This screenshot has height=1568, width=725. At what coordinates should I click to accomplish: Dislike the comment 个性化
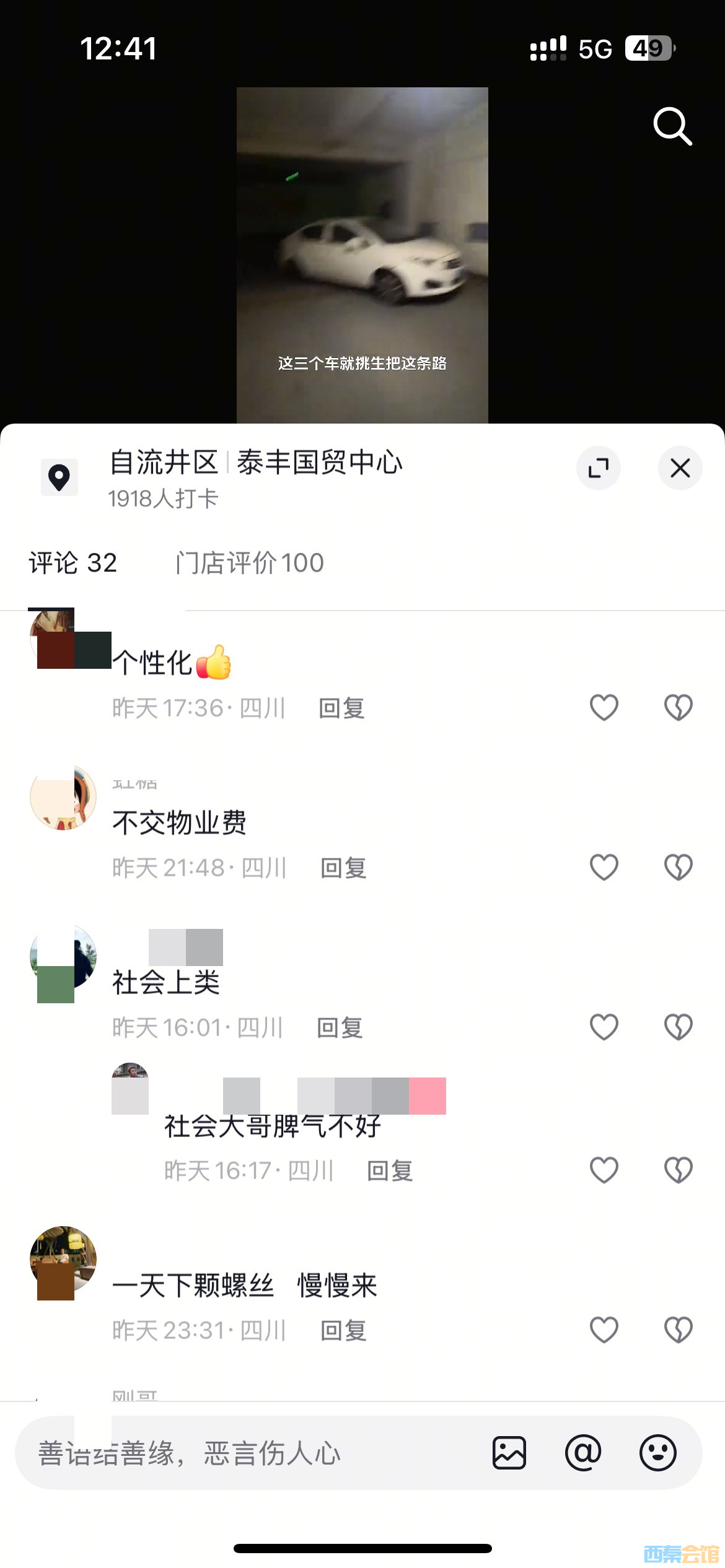pyautogui.click(x=678, y=707)
